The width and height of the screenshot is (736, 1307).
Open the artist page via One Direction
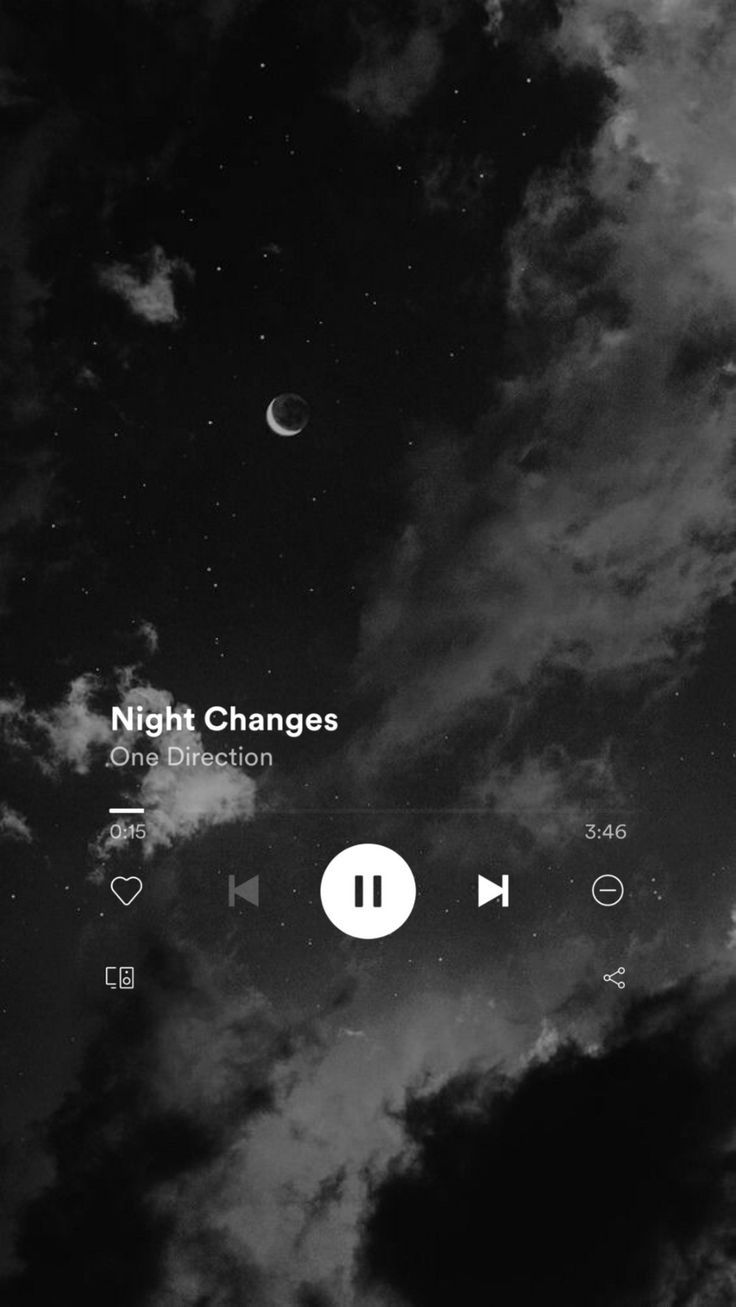[192, 757]
